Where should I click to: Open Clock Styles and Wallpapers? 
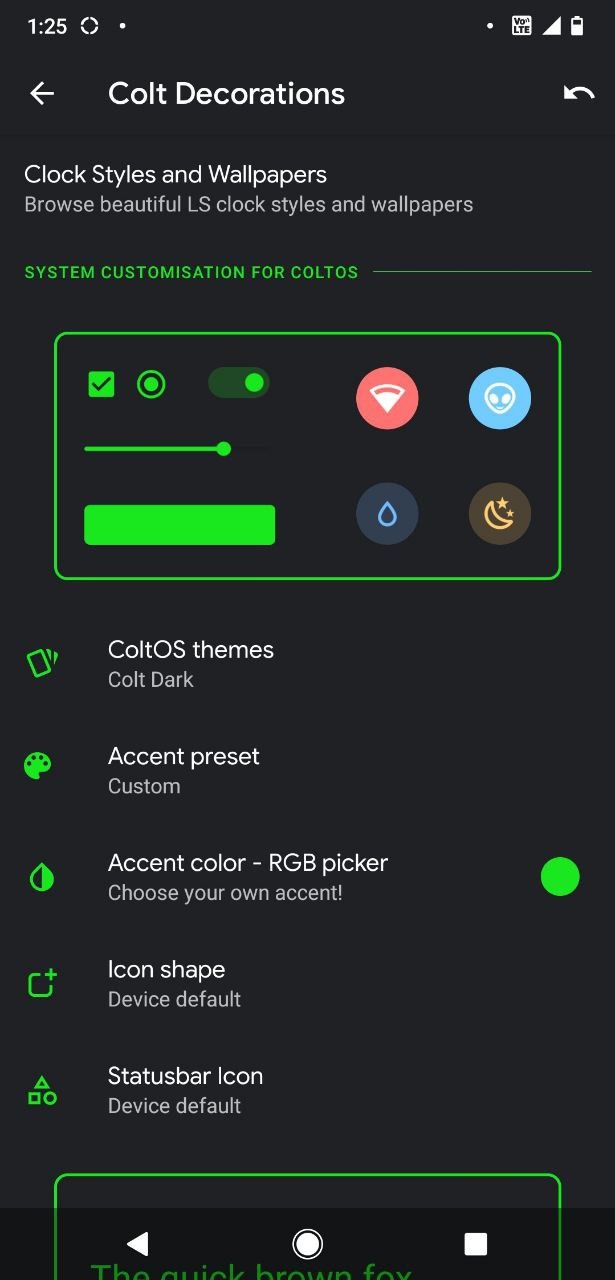pyautogui.click(x=248, y=189)
